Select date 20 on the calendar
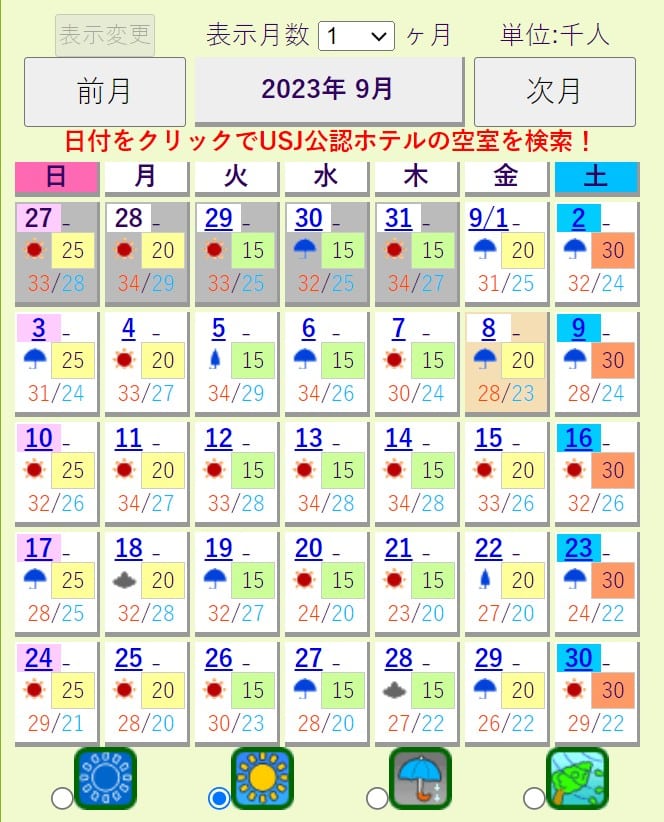The height and width of the screenshot is (822, 664). click(309, 548)
